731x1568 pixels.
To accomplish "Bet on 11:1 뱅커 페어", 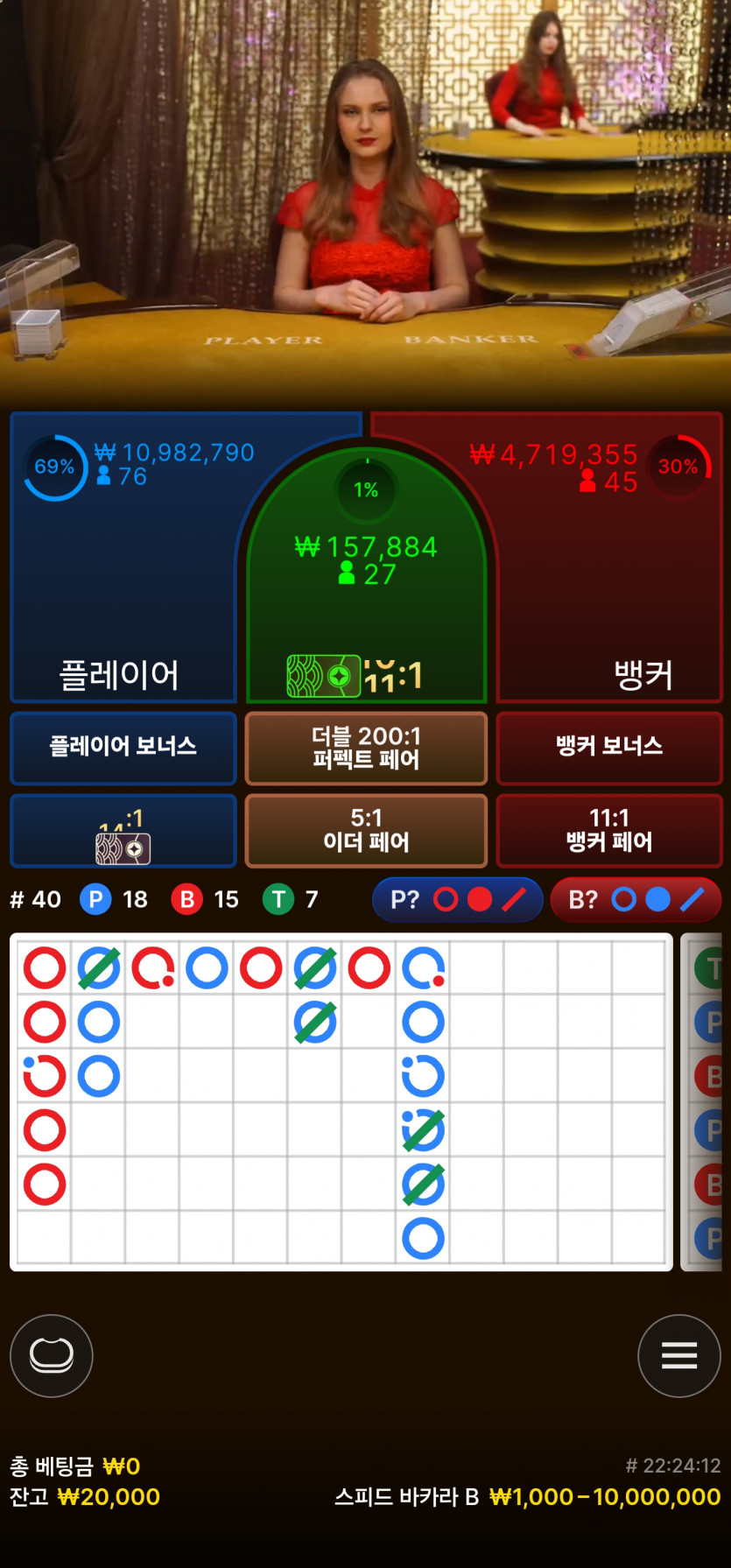I will coord(609,830).
